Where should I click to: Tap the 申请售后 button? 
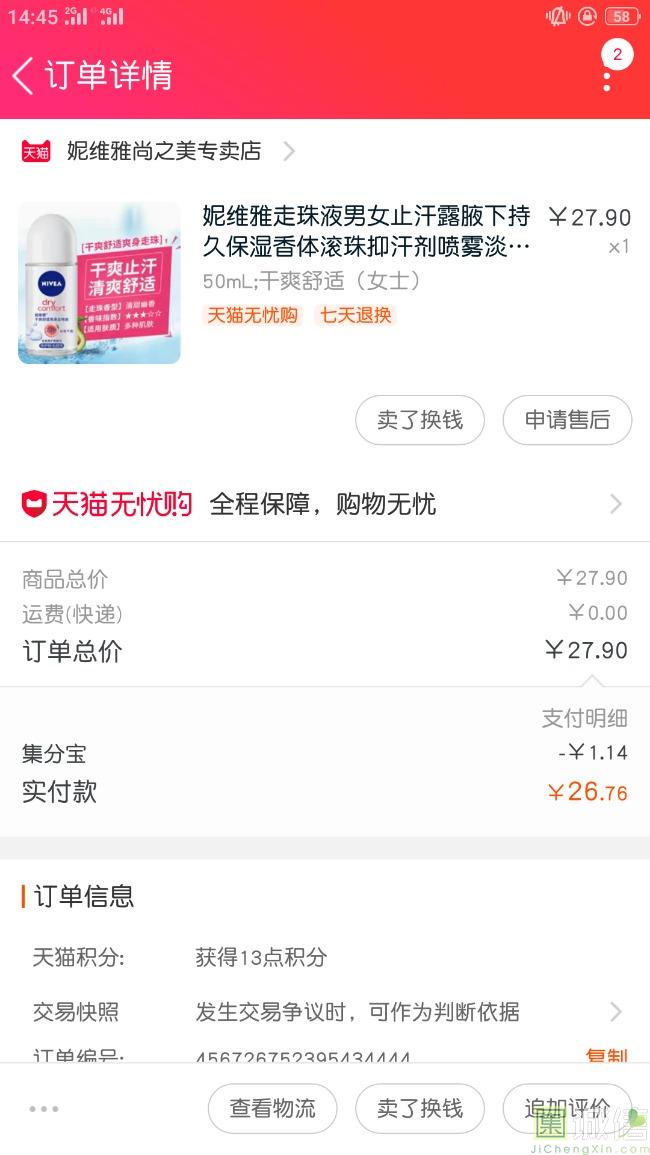[x=567, y=420]
